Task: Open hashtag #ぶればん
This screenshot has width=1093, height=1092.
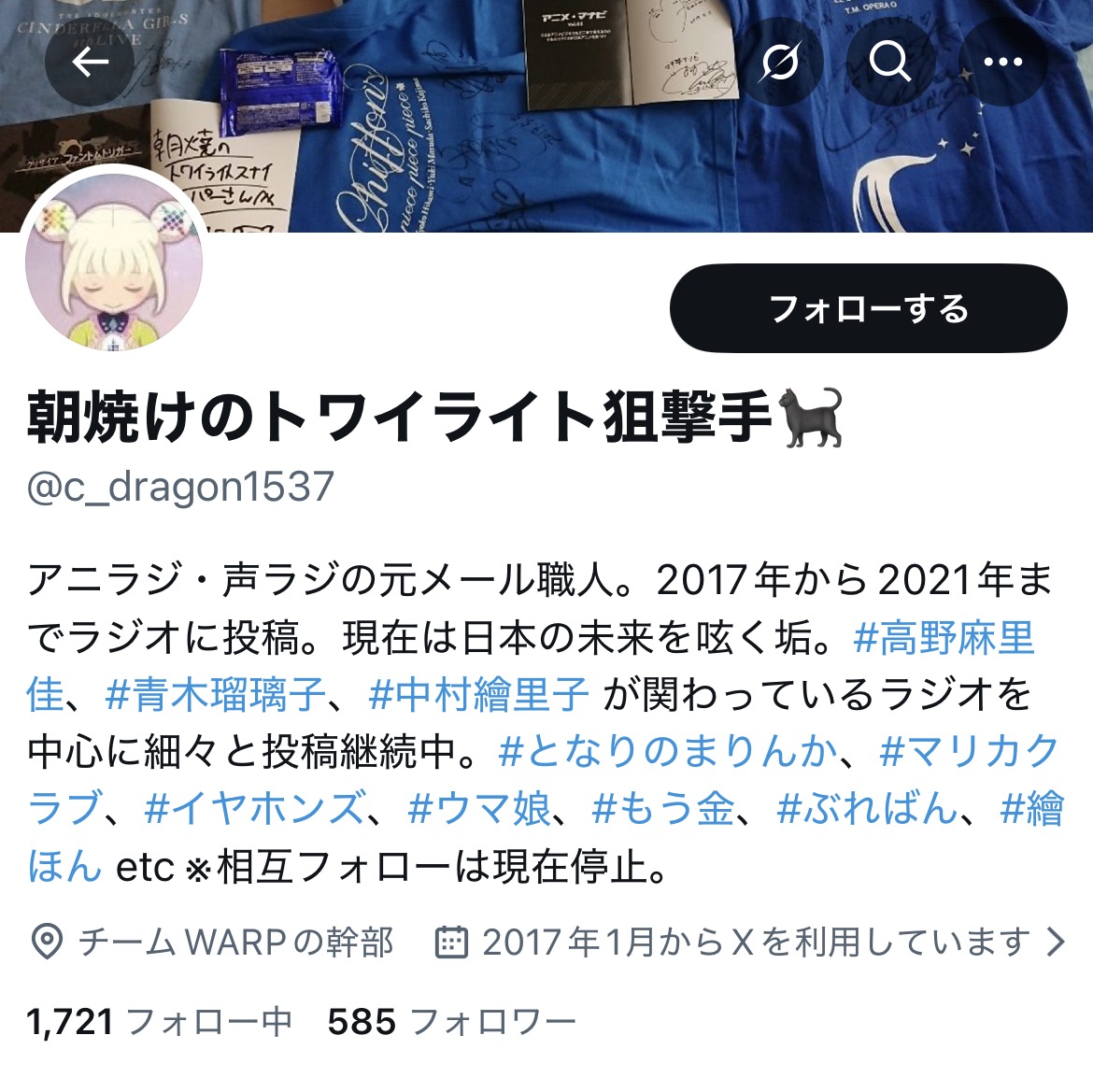Action: point(868,809)
